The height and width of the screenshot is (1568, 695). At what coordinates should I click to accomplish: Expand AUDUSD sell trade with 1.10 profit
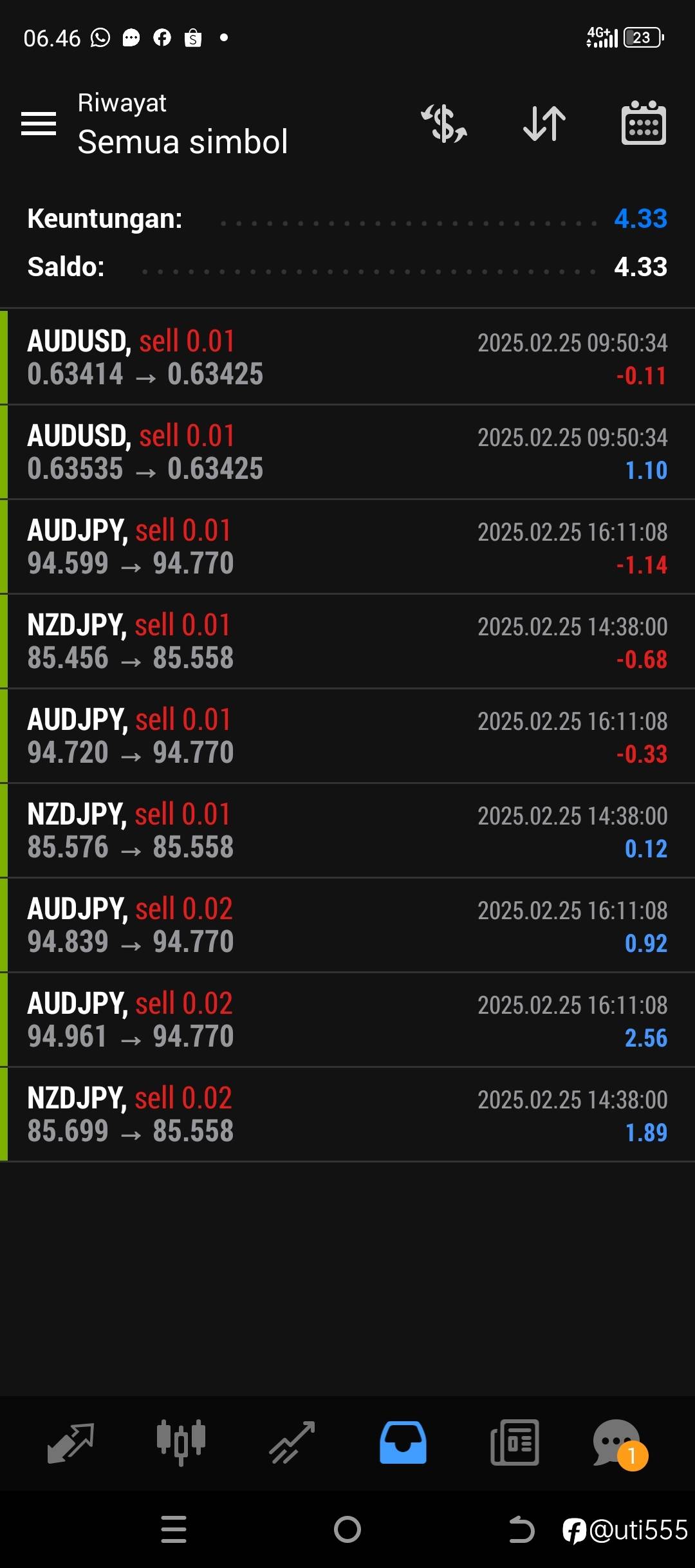click(x=347, y=452)
